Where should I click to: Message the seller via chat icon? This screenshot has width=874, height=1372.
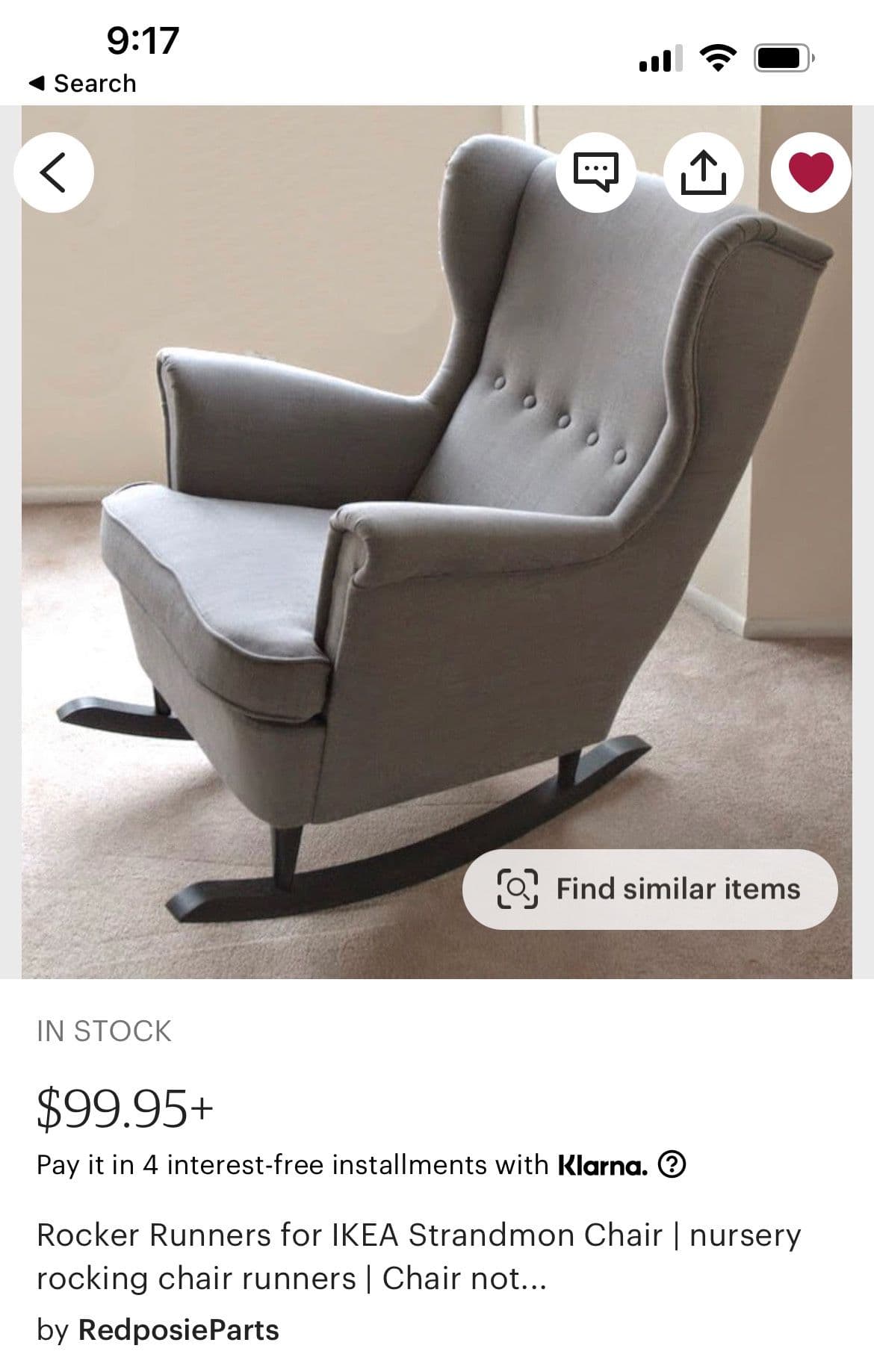(x=595, y=173)
